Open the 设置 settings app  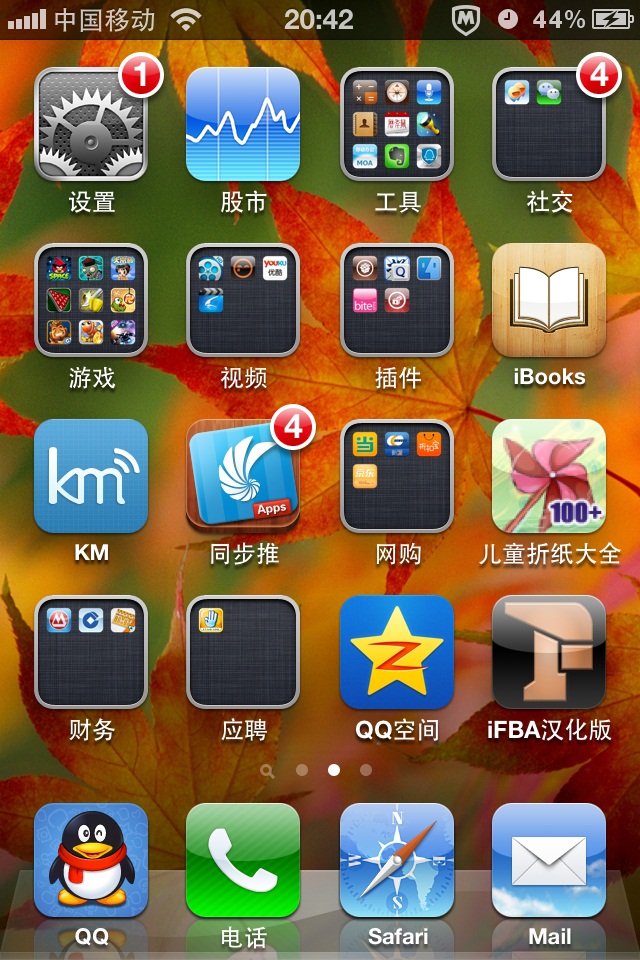coord(91,124)
